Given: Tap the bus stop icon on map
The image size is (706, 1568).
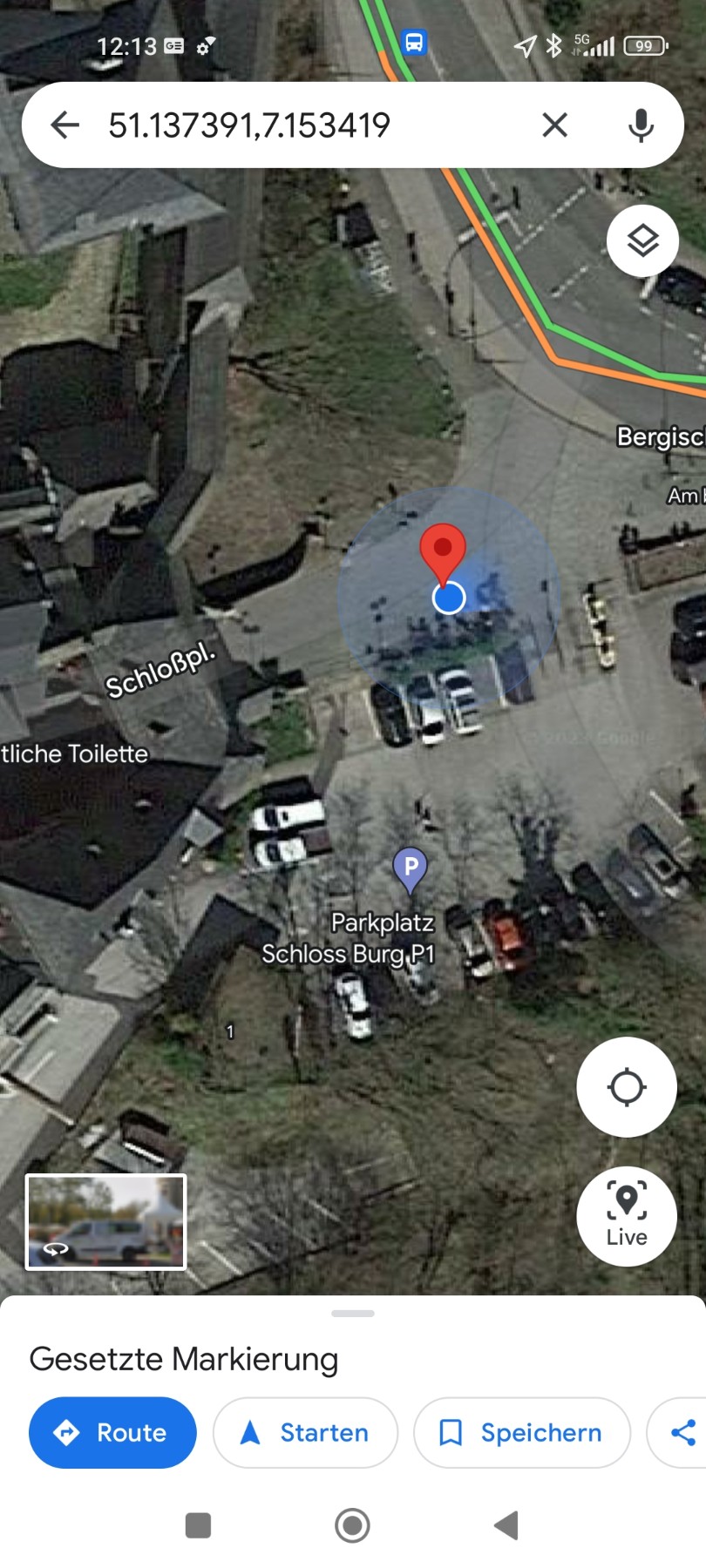Looking at the screenshot, I should tap(414, 42).
